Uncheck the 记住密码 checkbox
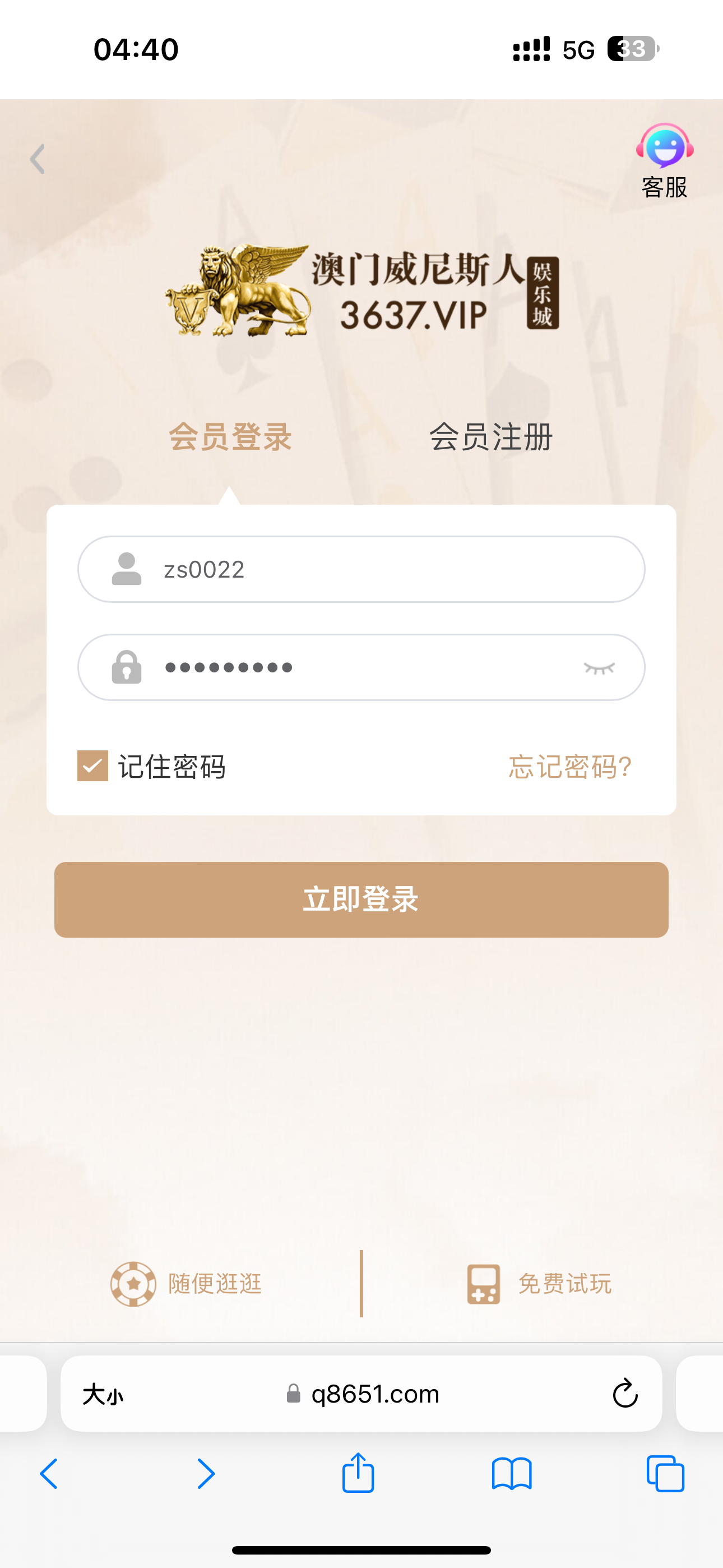723x1568 pixels. [x=92, y=765]
